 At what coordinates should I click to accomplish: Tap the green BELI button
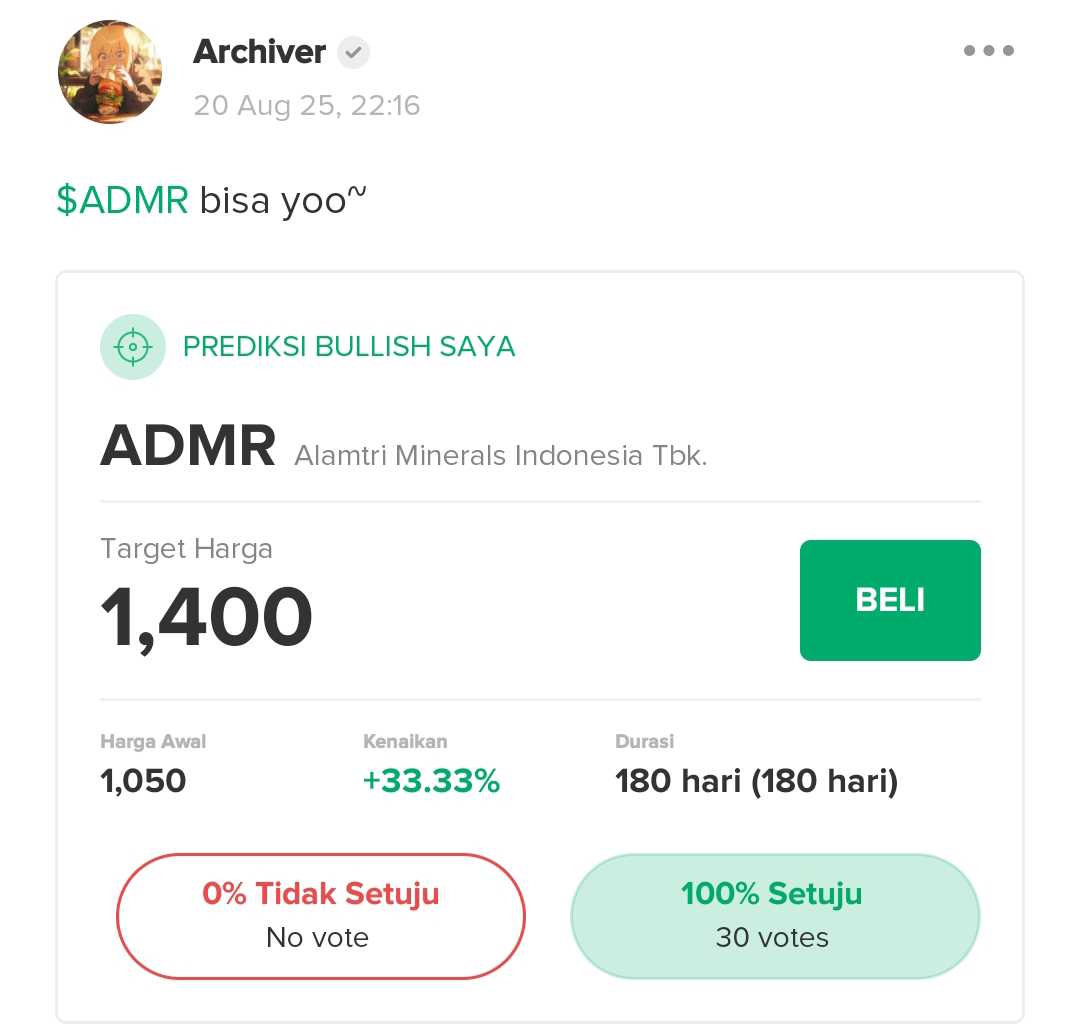[x=890, y=600]
